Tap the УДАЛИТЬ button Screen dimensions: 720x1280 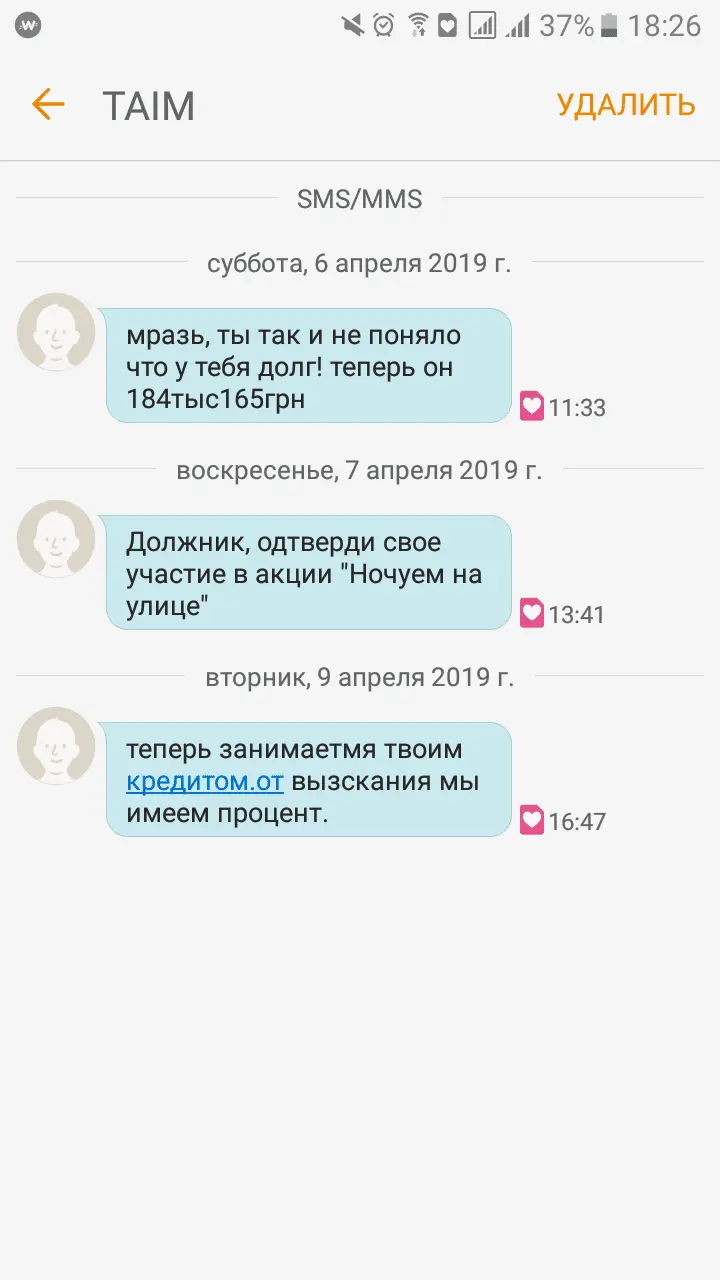[625, 105]
